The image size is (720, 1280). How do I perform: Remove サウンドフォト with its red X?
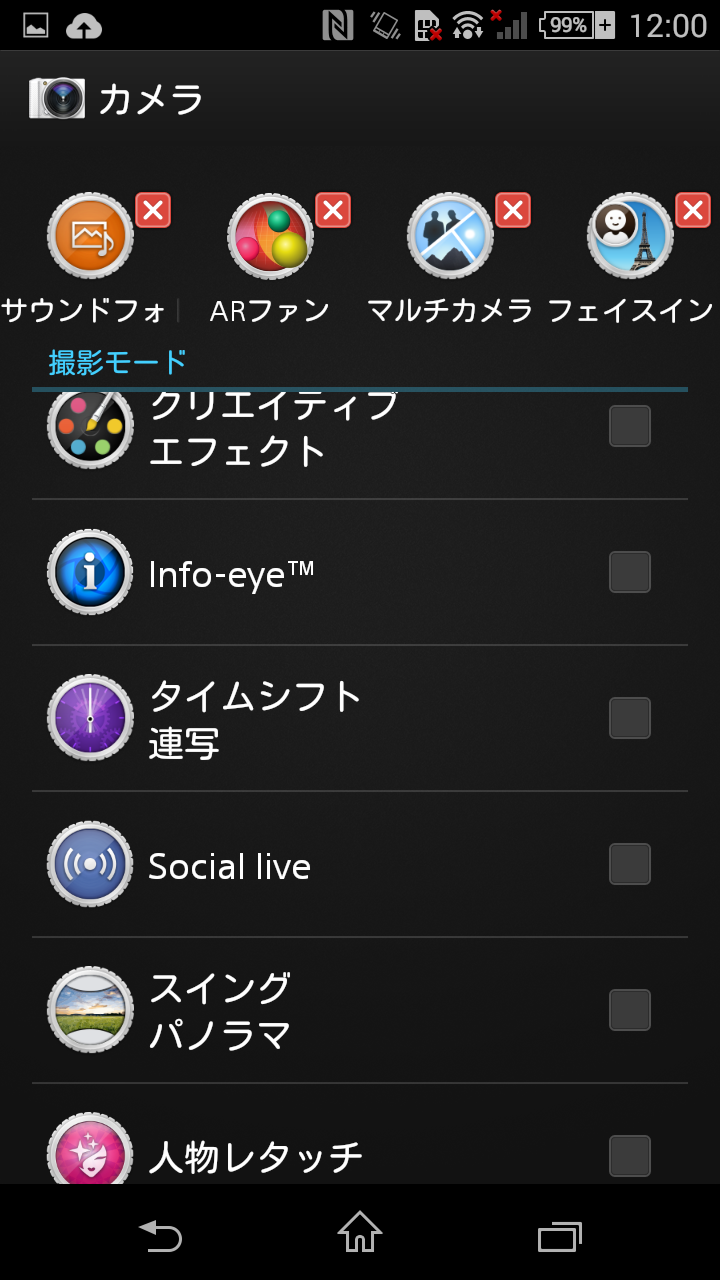pyautogui.click(x=153, y=211)
